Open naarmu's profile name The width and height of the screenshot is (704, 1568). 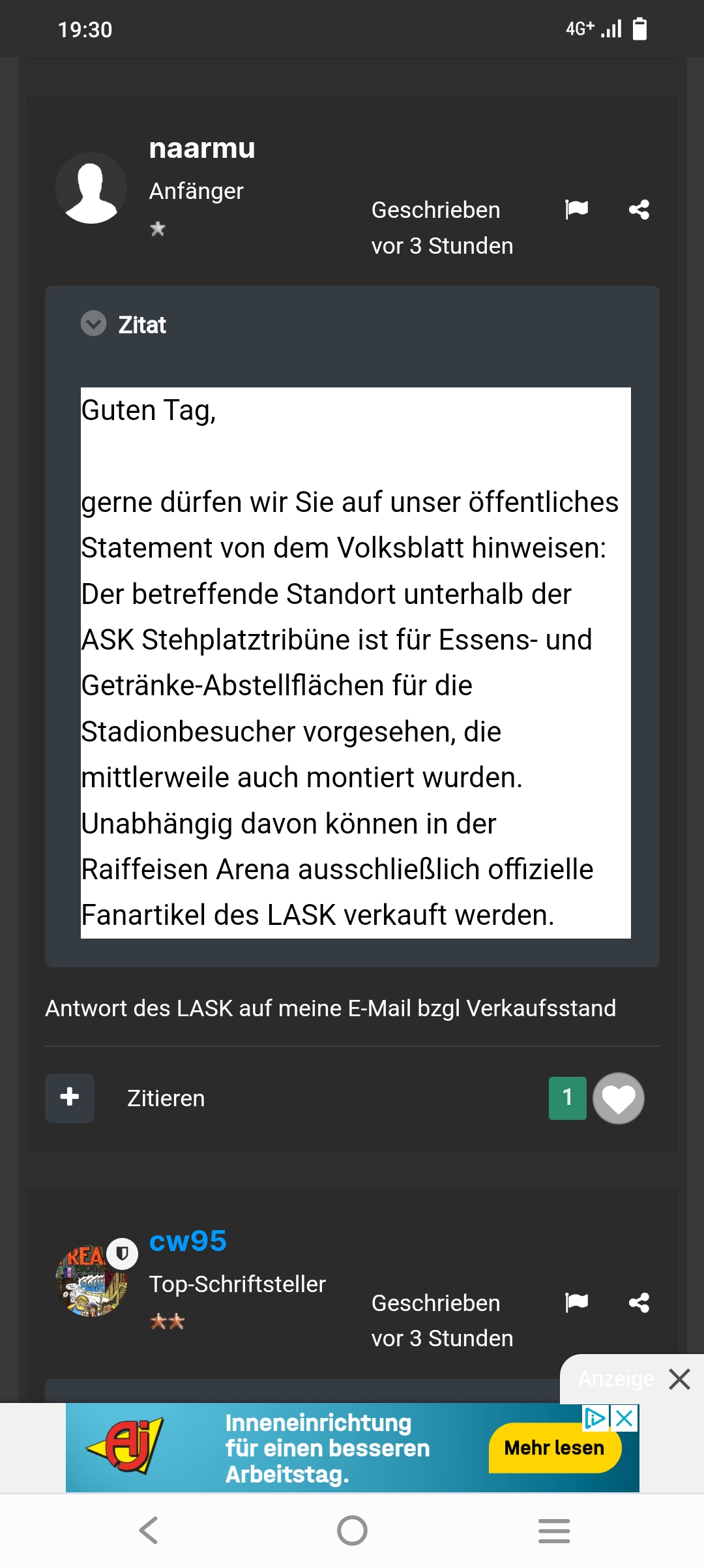click(x=202, y=148)
